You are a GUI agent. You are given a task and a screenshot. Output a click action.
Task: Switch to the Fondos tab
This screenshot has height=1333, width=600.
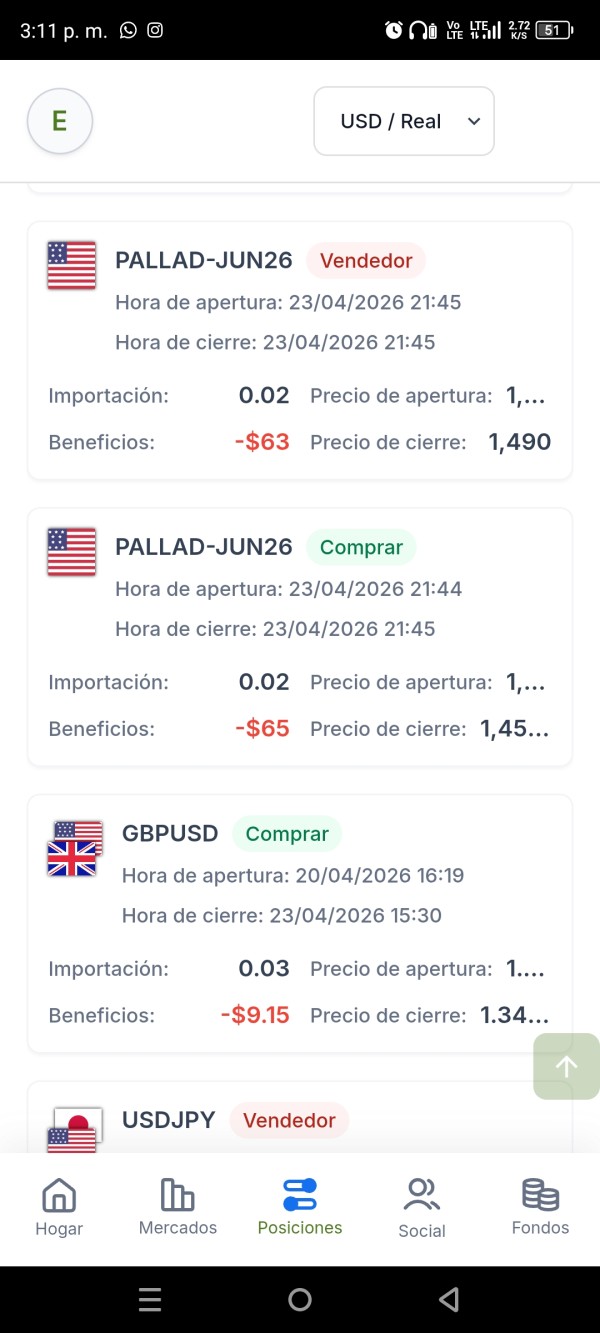(540, 1207)
